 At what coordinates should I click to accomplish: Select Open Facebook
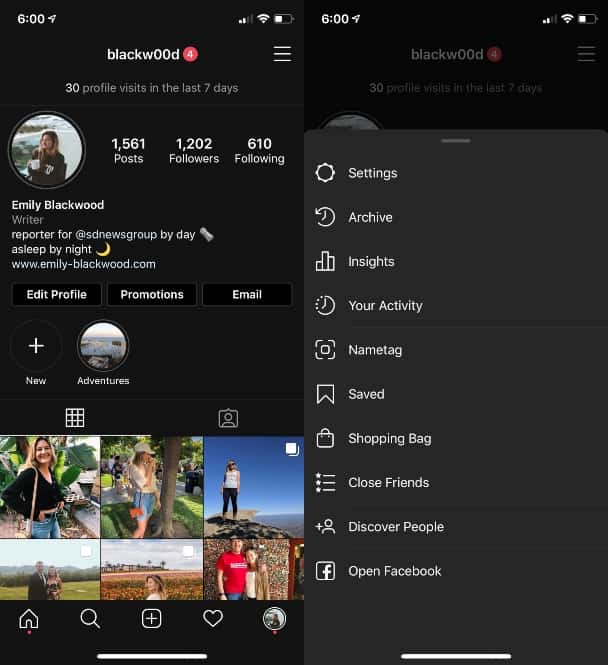click(394, 571)
